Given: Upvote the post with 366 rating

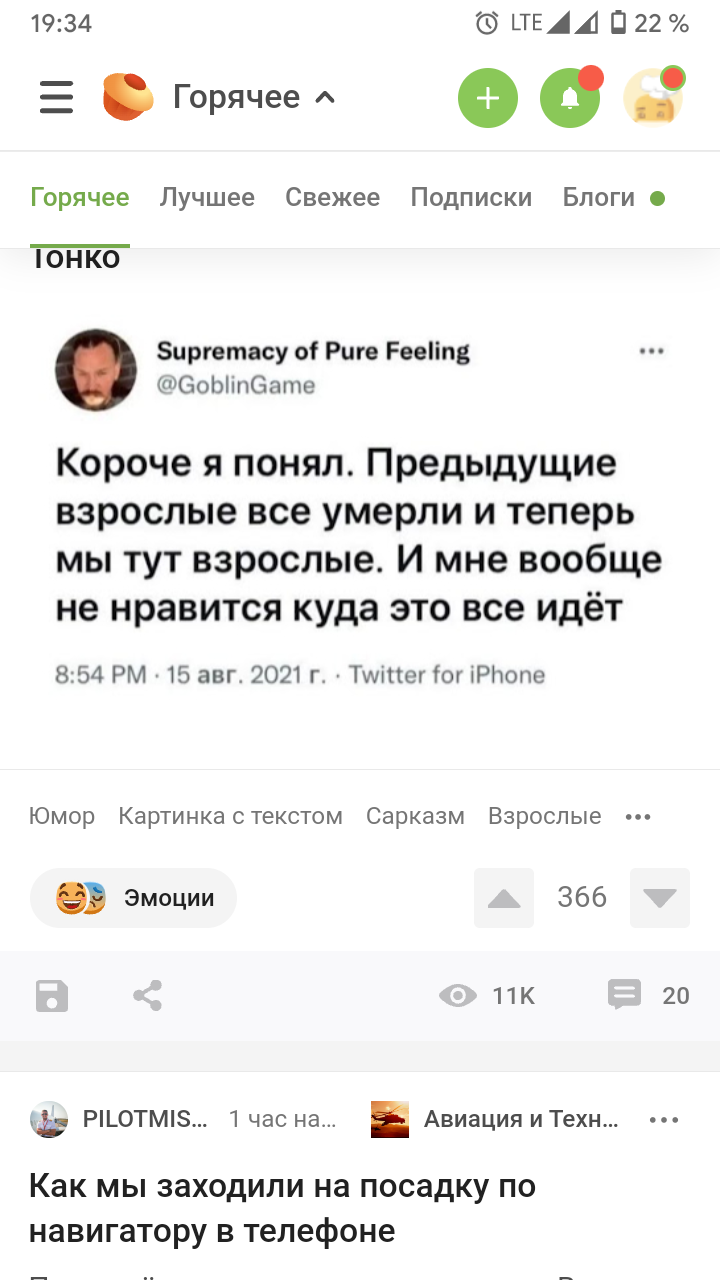Looking at the screenshot, I should tap(504, 898).
